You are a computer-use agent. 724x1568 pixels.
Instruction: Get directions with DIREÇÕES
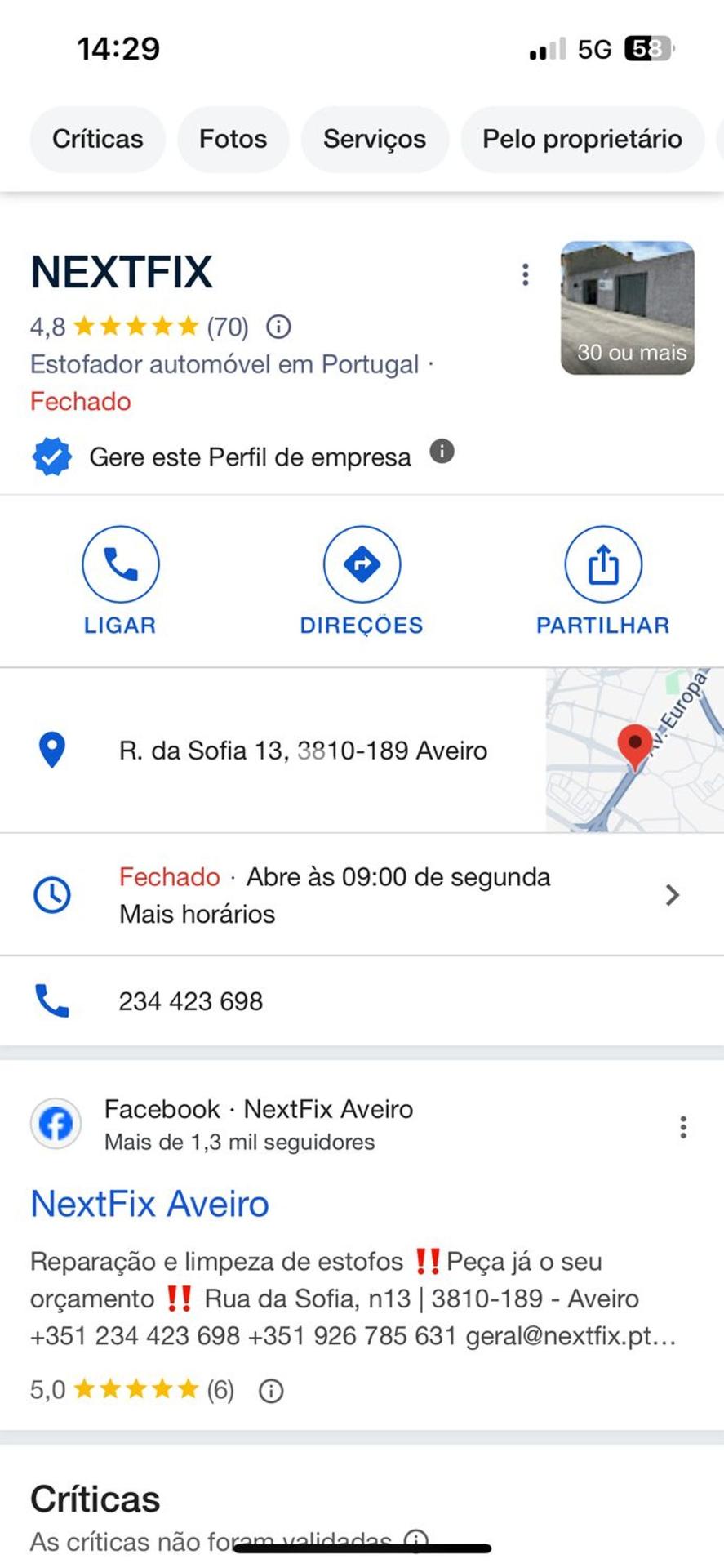click(x=362, y=580)
